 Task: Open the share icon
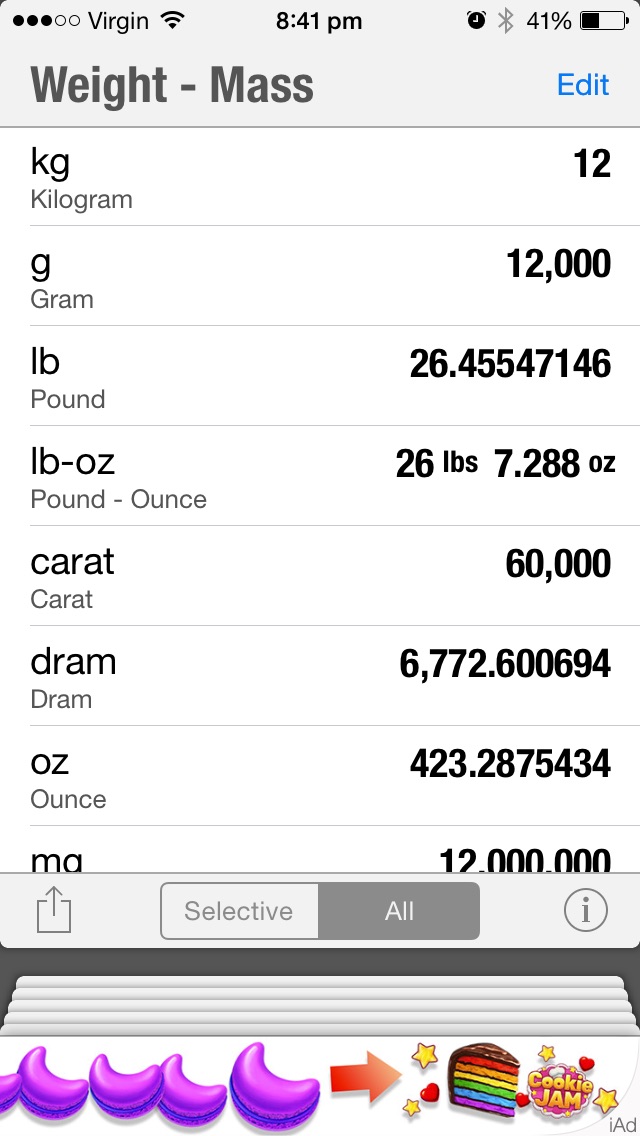(x=54, y=910)
